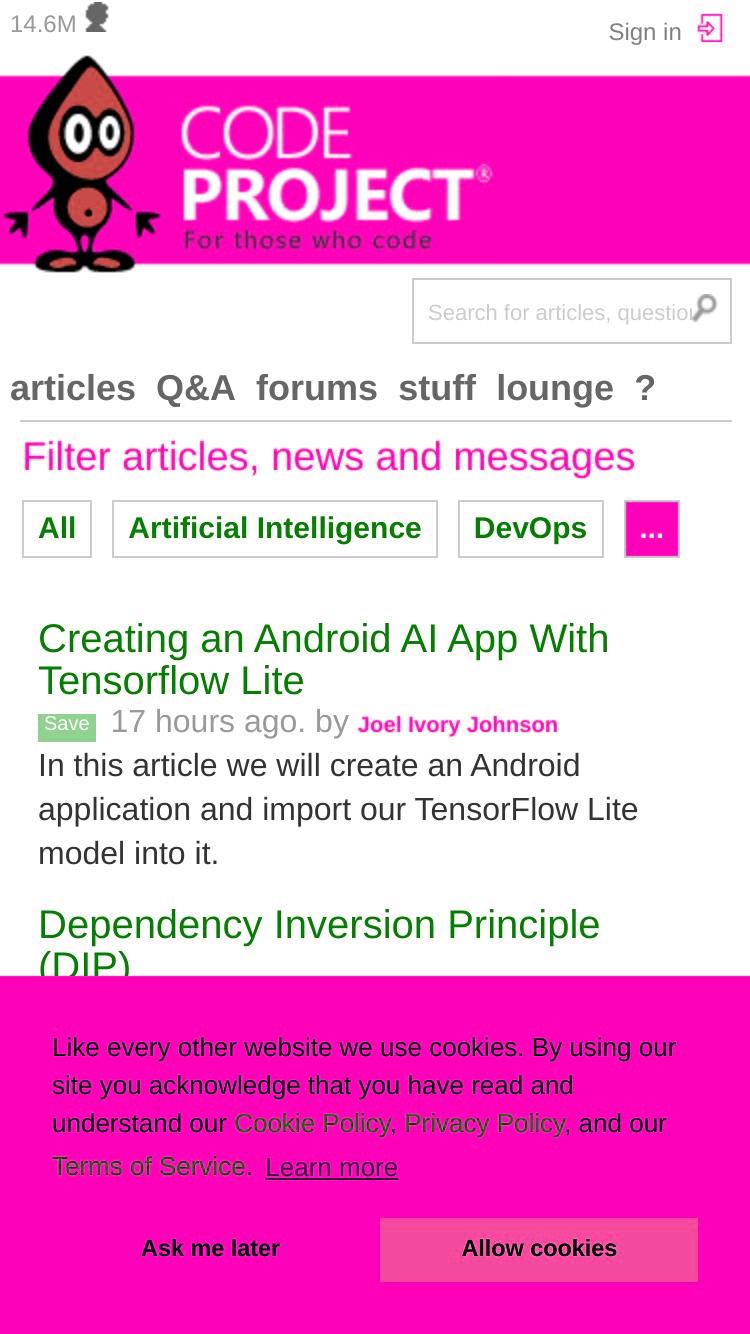Focus the article search field
The height and width of the screenshot is (1334, 750).
560,312
